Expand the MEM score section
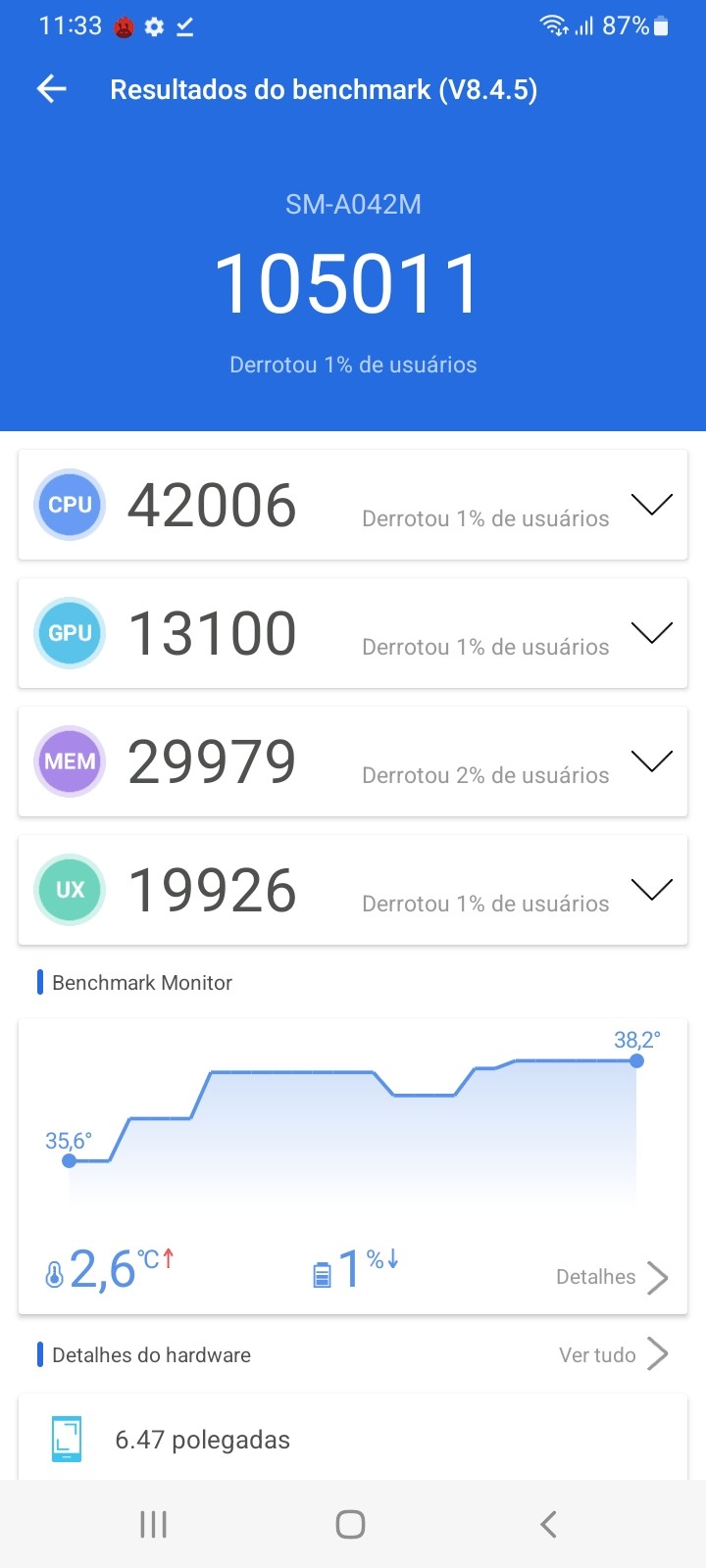This screenshot has height=1568, width=706. click(651, 761)
